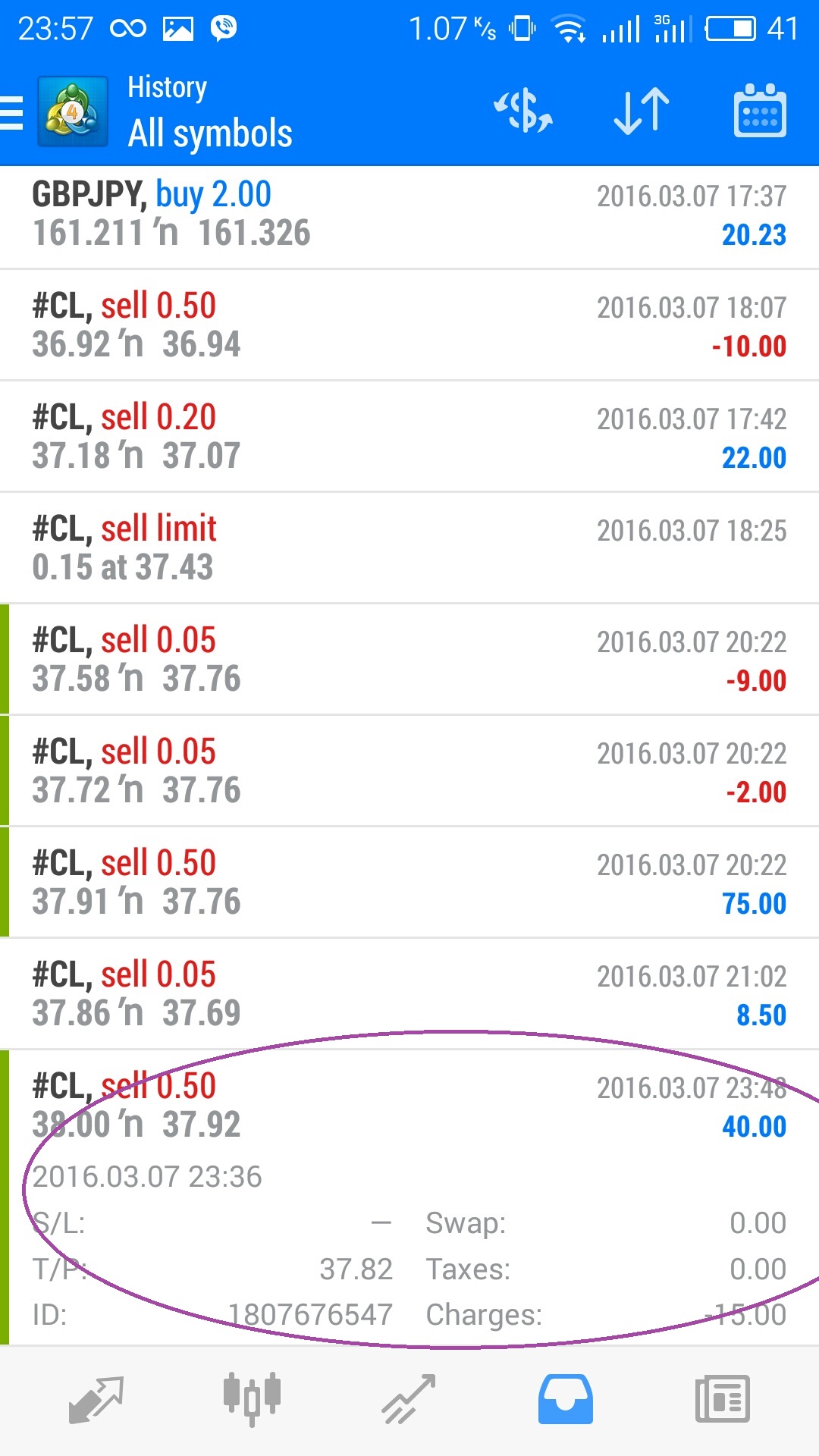The height and width of the screenshot is (1456, 819).
Task: Switch to the News tab
Action: click(723, 1399)
